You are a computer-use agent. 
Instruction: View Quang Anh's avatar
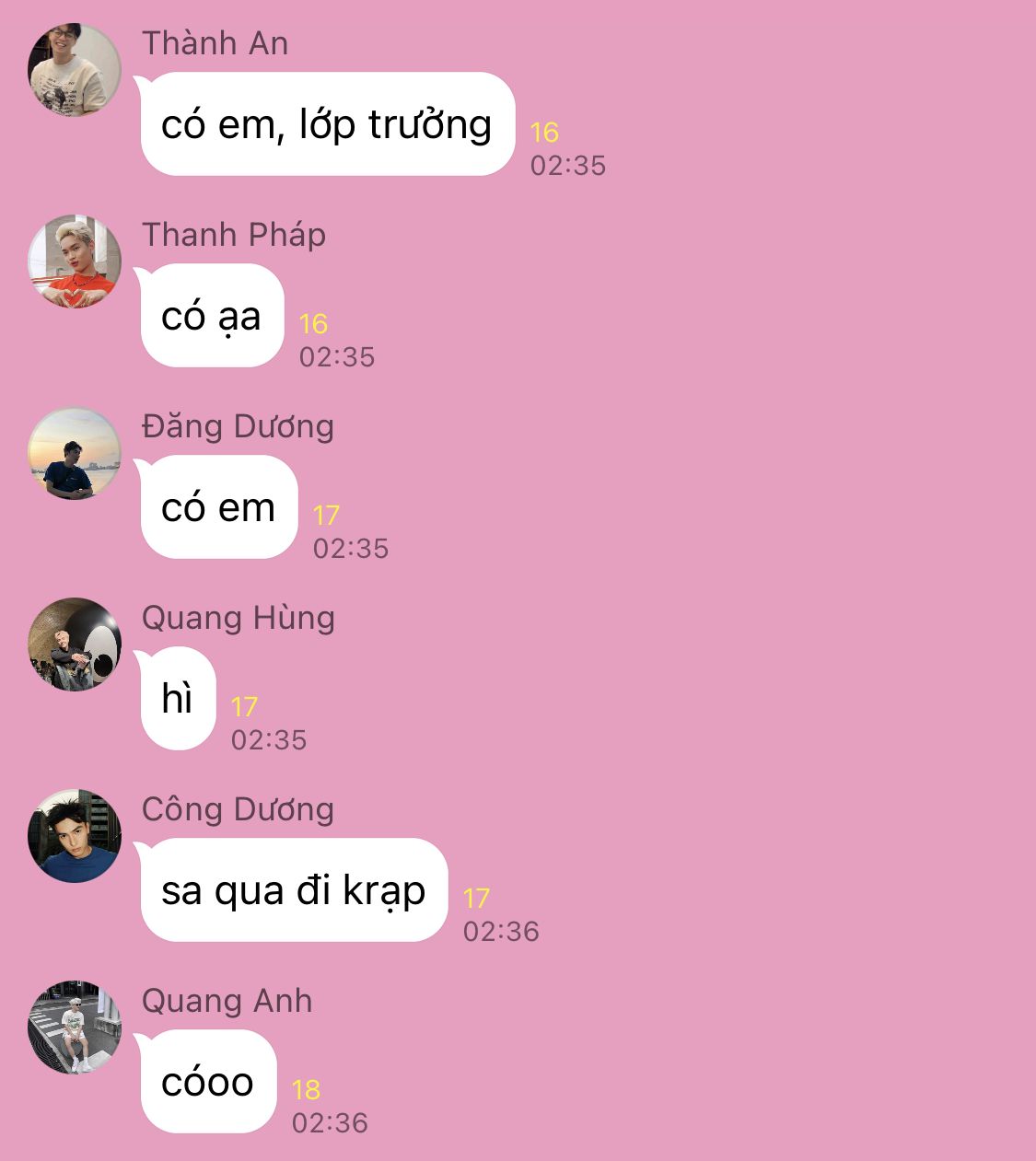[75, 1027]
